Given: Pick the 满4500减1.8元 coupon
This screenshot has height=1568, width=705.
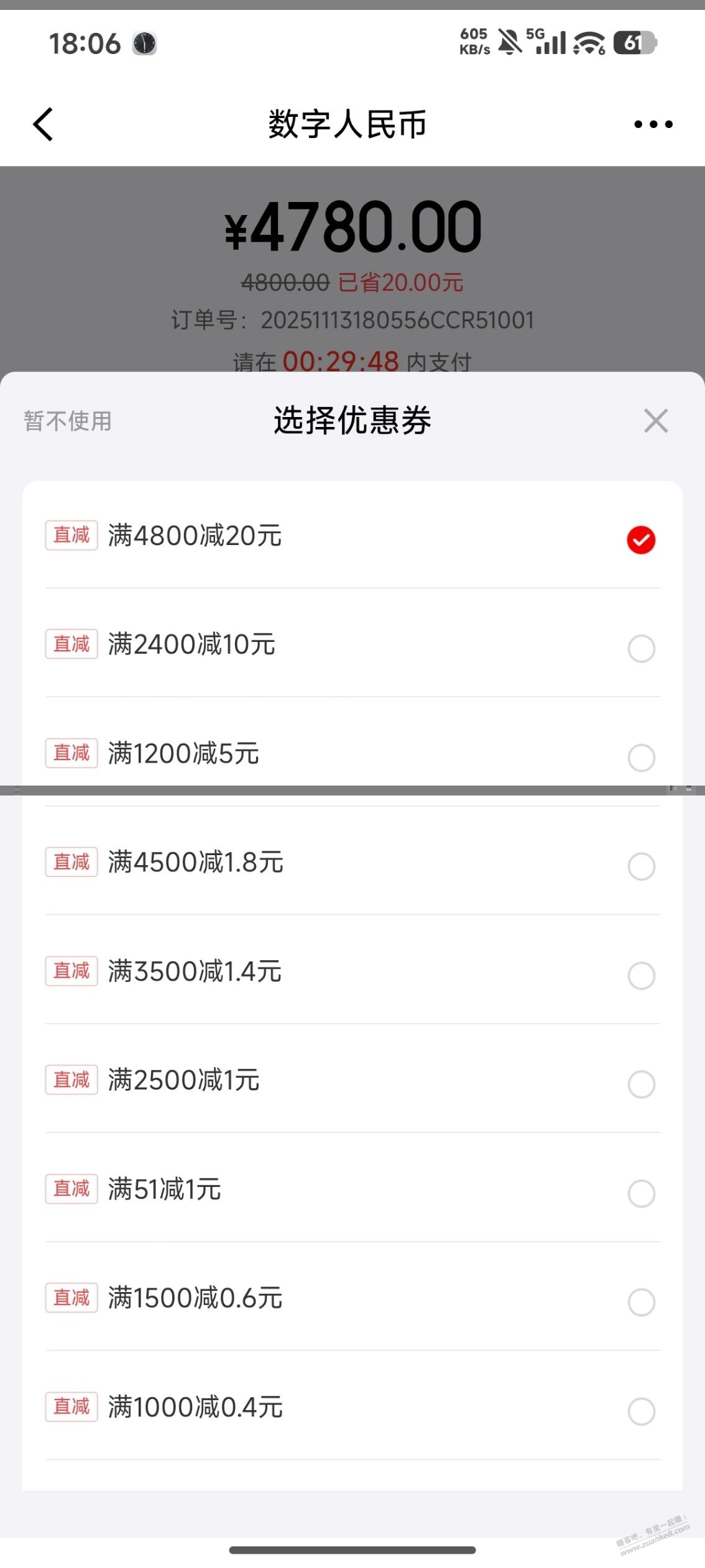Looking at the screenshot, I should coord(641,866).
